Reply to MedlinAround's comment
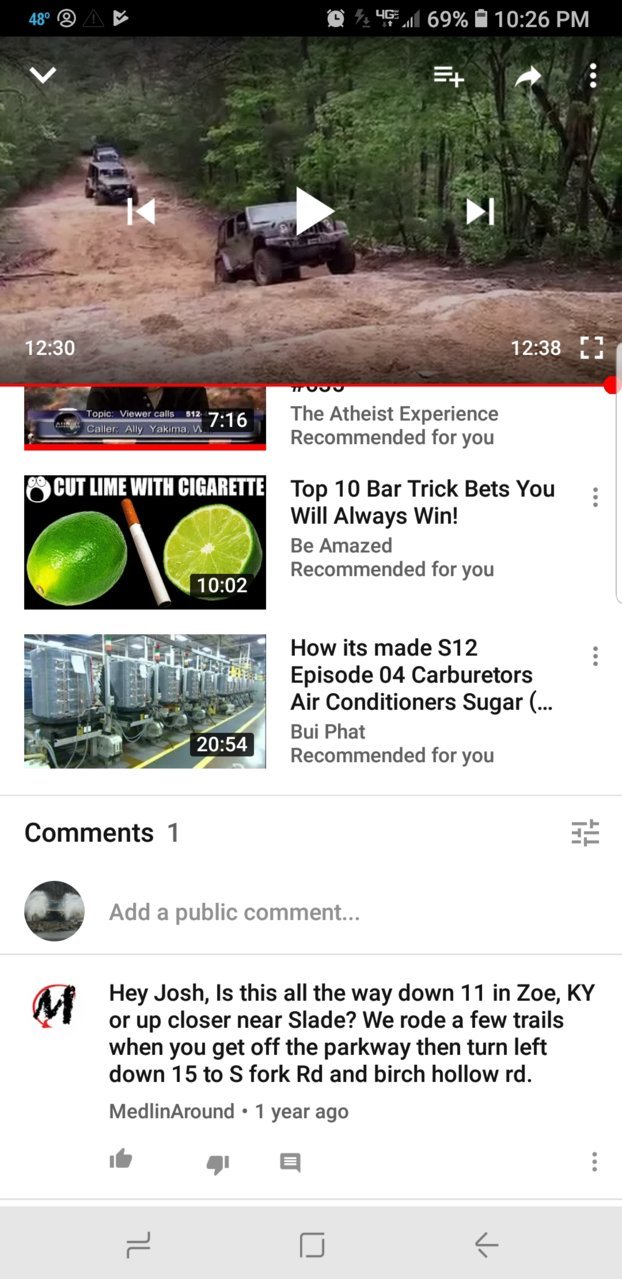This screenshot has width=622, height=1279. [290, 1162]
